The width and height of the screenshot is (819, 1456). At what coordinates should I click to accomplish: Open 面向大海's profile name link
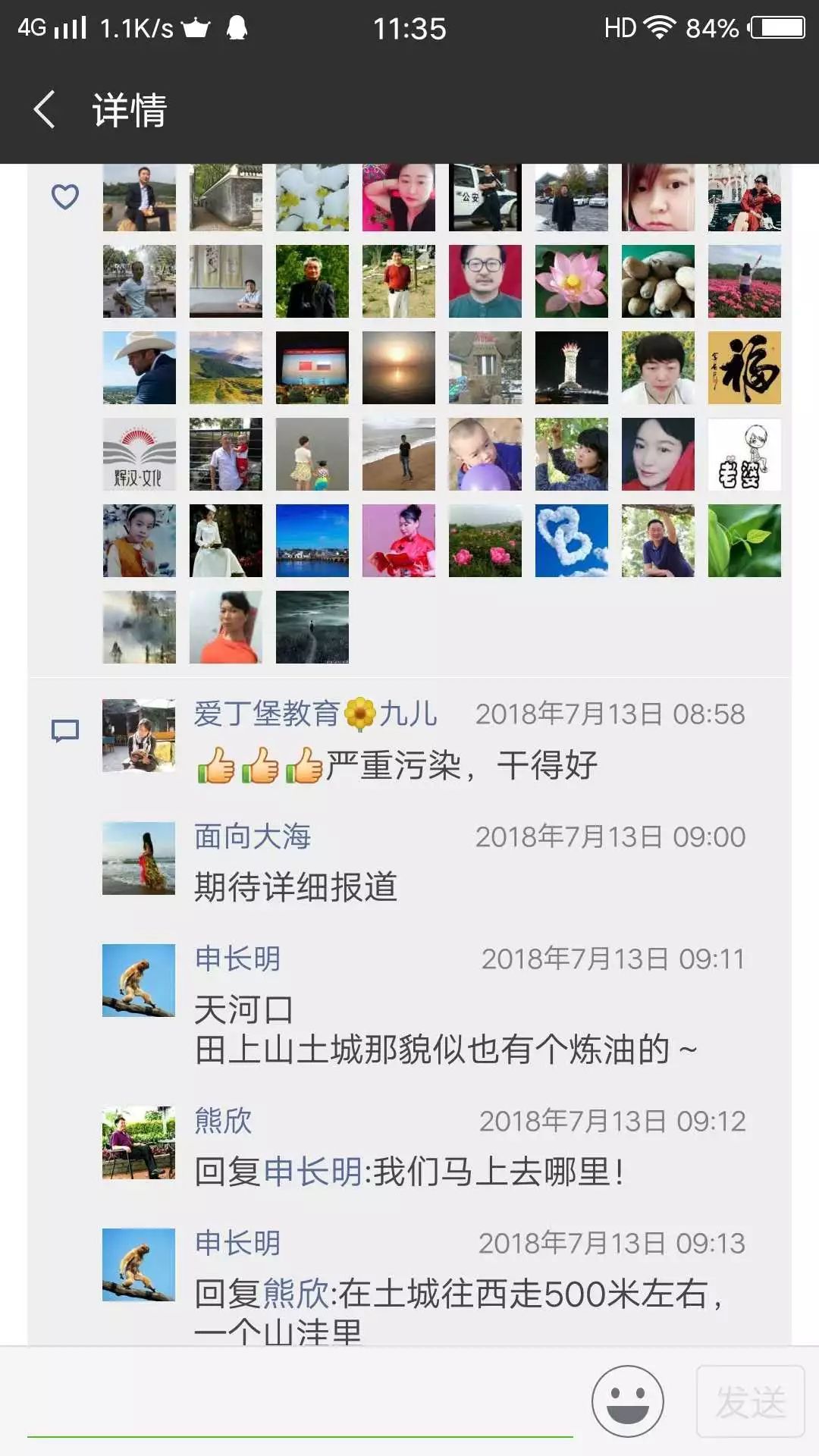[x=253, y=836]
